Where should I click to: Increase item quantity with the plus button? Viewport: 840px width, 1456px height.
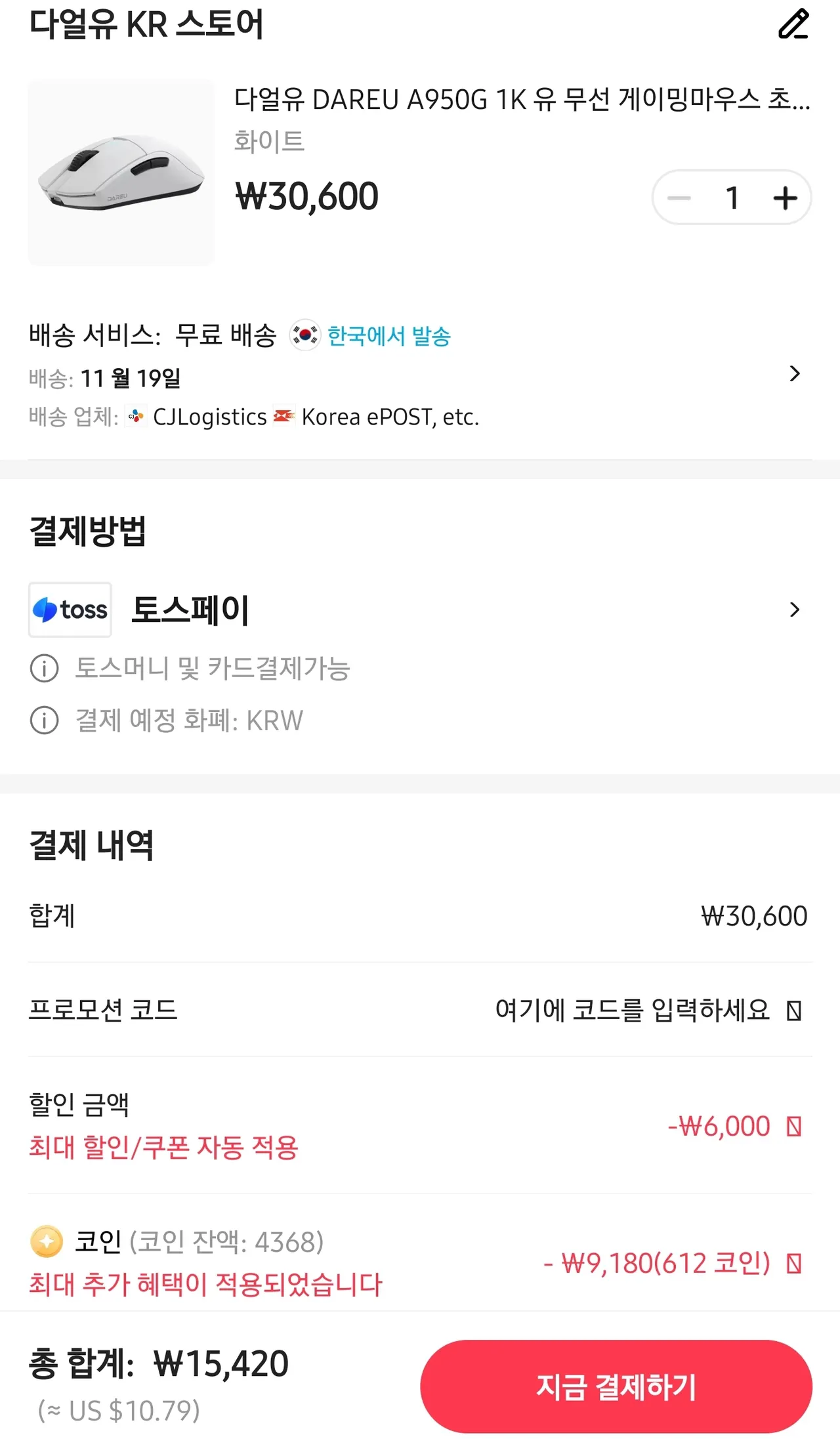click(x=786, y=198)
